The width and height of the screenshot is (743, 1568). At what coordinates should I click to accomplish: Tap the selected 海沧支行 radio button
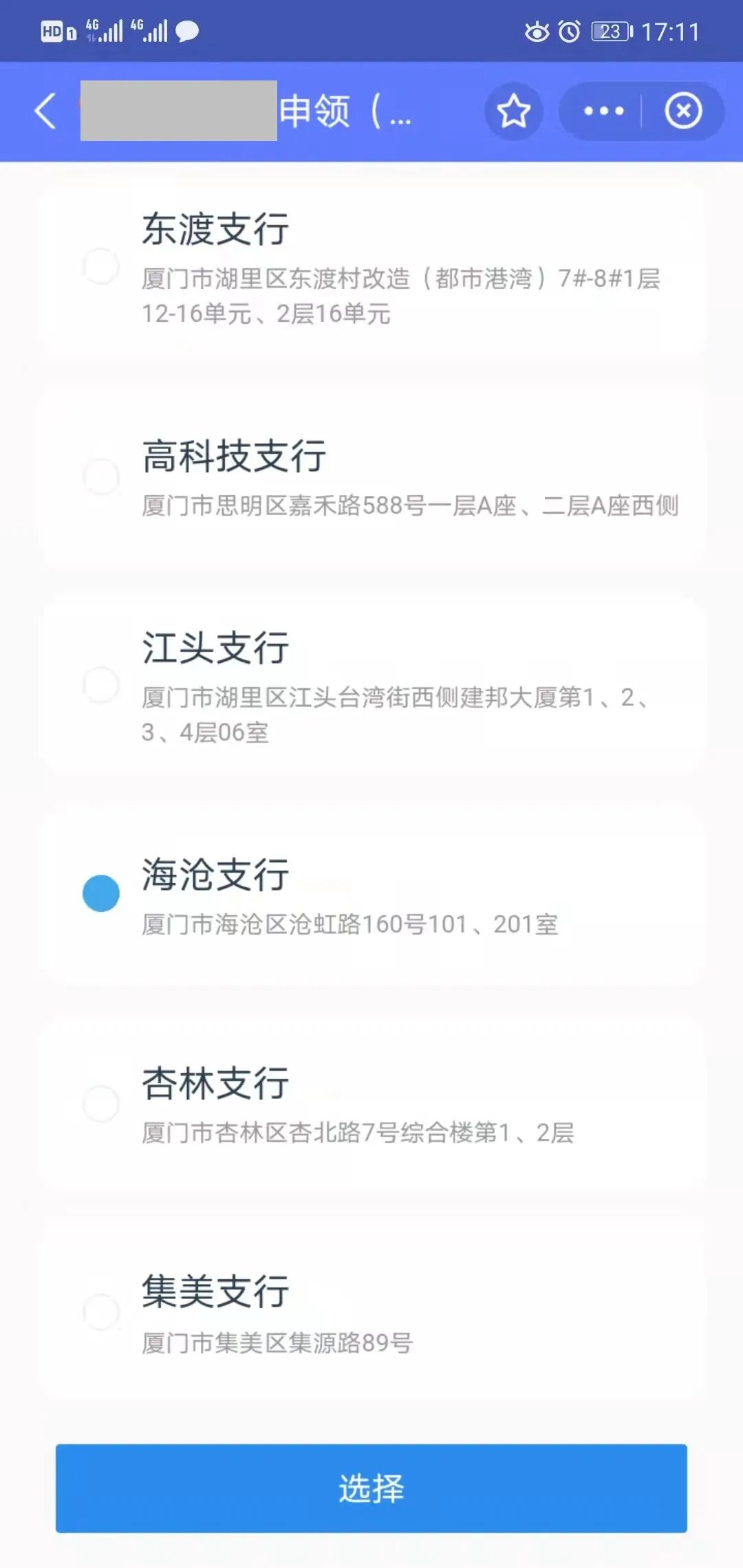tap(101, 893)
